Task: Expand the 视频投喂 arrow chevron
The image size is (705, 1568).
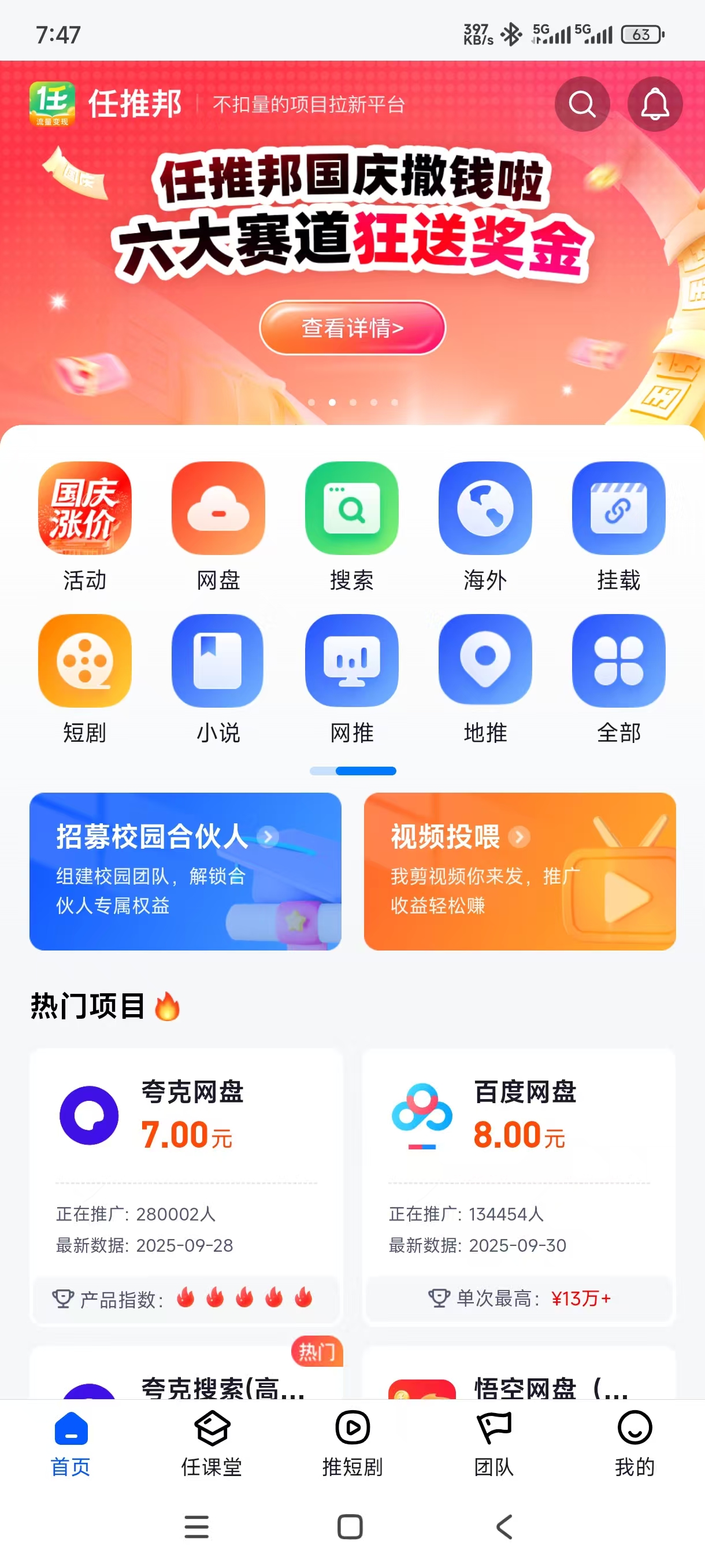Action: point(520,837)
